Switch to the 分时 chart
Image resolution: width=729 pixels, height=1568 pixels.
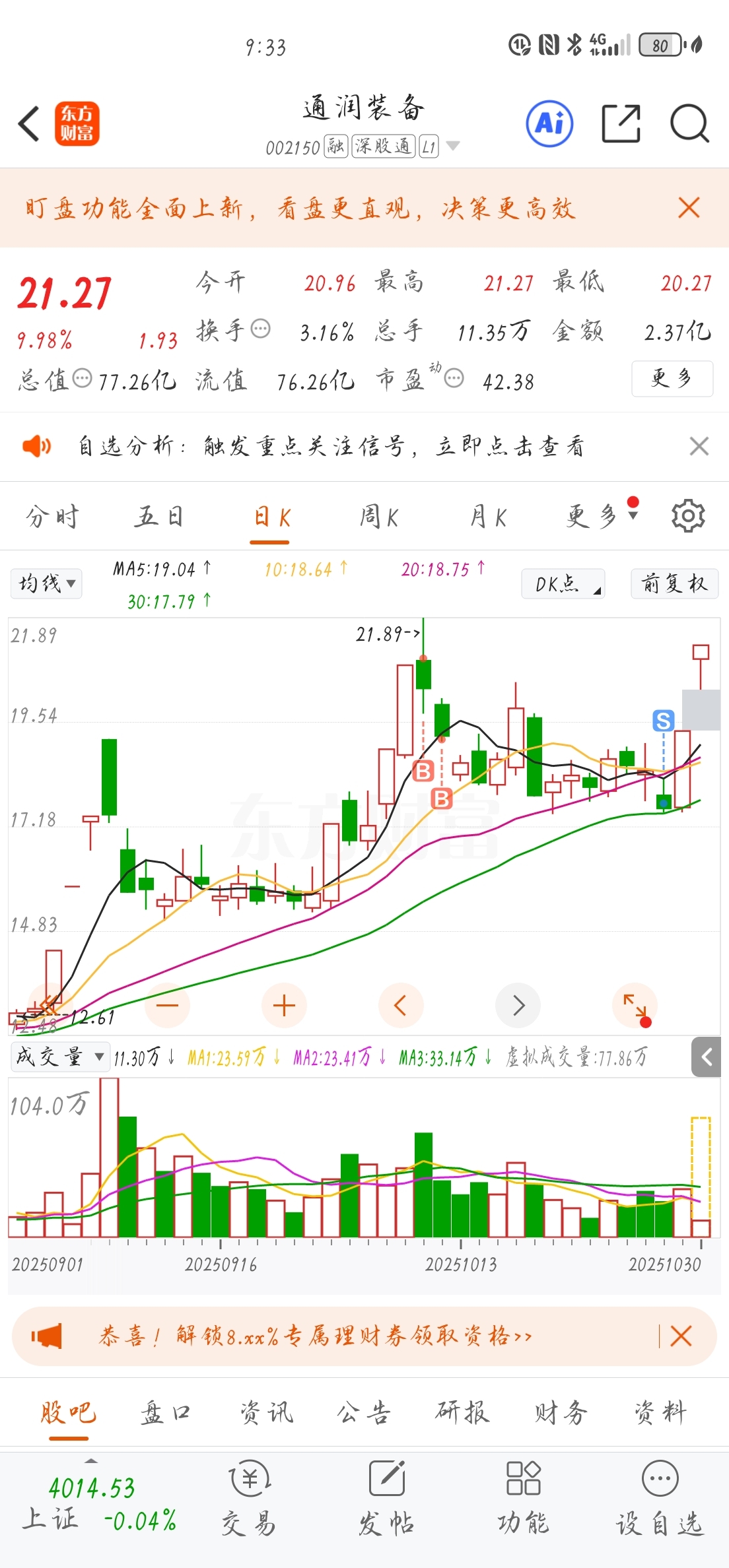coord(52,517)
